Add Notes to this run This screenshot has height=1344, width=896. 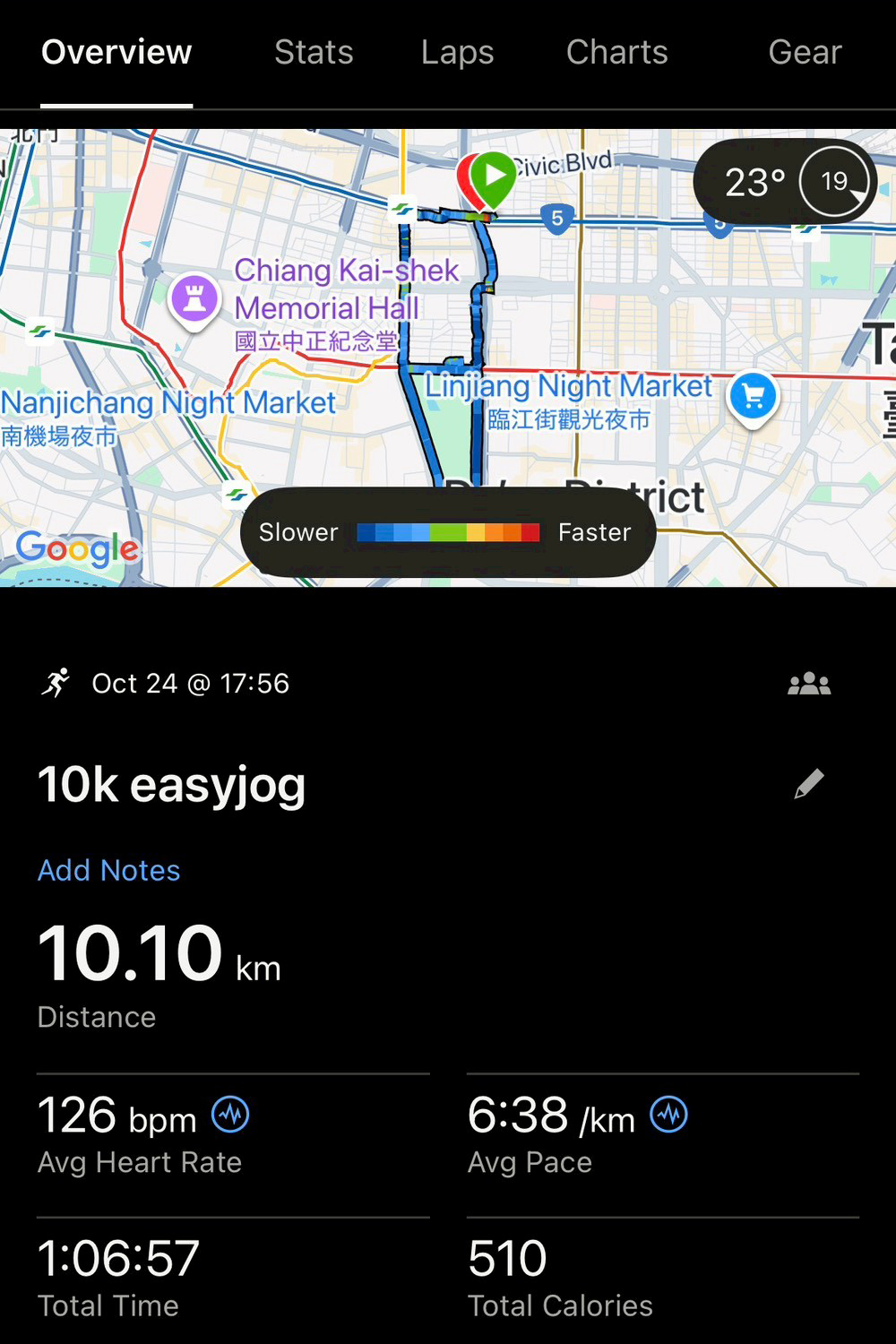click(x=109, y=870)
